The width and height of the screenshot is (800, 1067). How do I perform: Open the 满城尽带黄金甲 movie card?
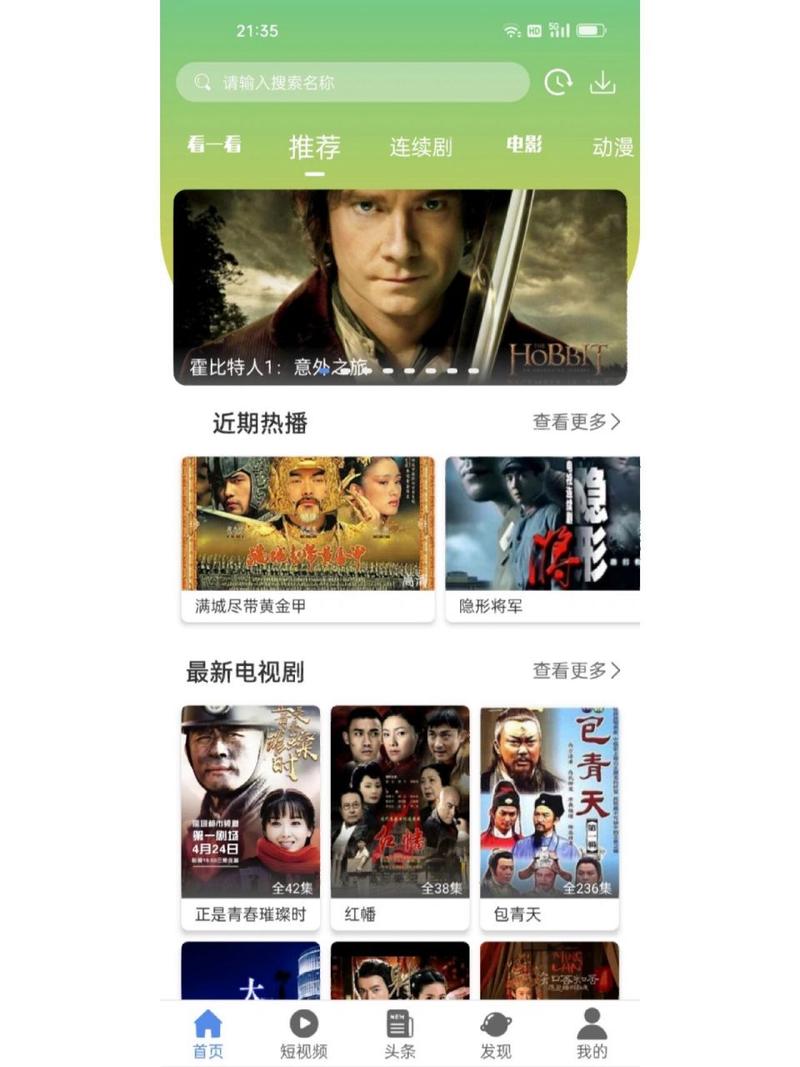pos(308,538)
